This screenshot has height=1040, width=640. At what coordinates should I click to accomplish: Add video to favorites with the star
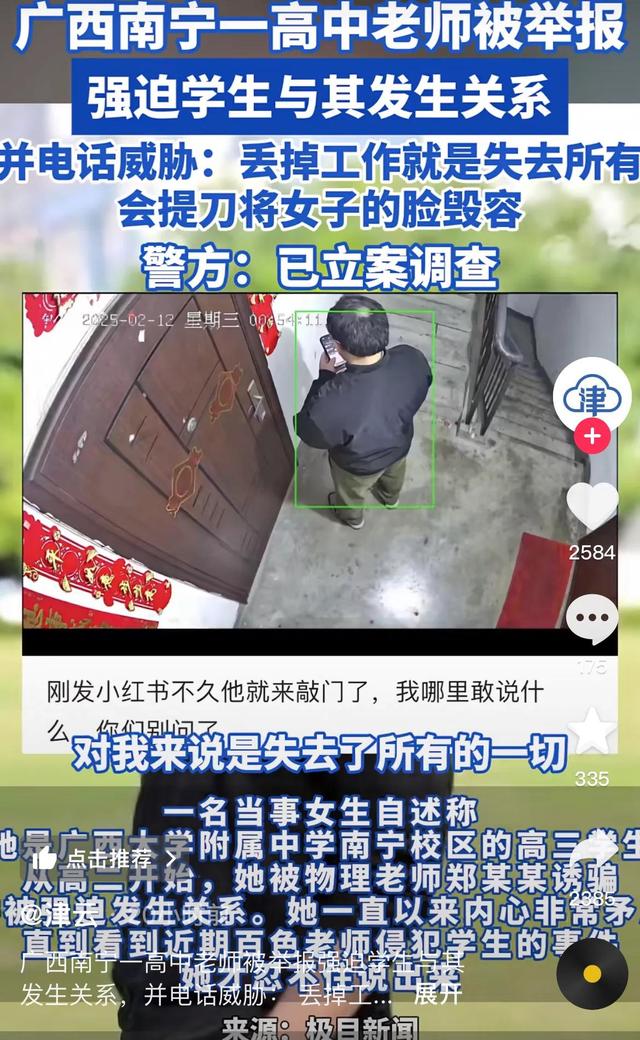tap(592, 732)
